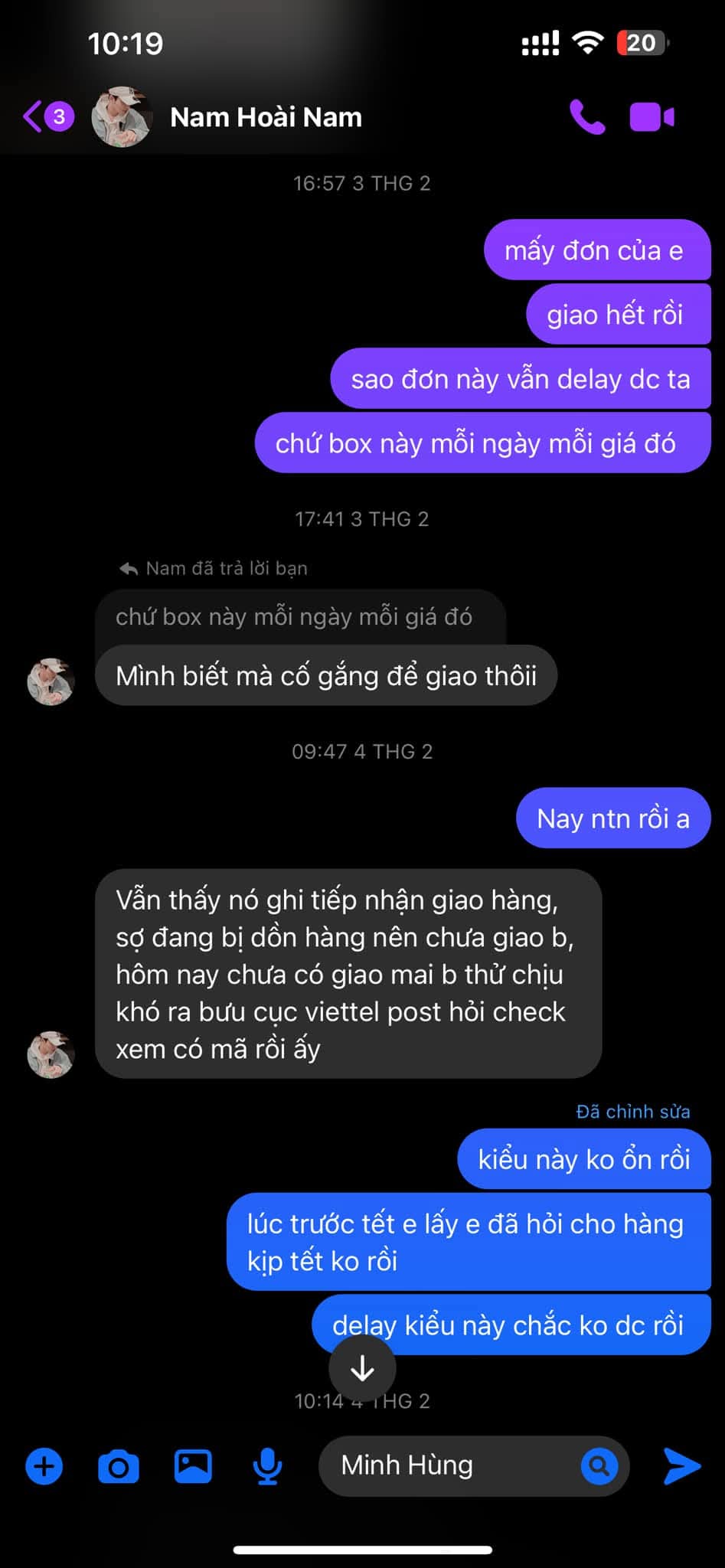This screenshot has width=725, height=1568.
Task: Open the plus menu for more attachments
Action: [44, 1466]
